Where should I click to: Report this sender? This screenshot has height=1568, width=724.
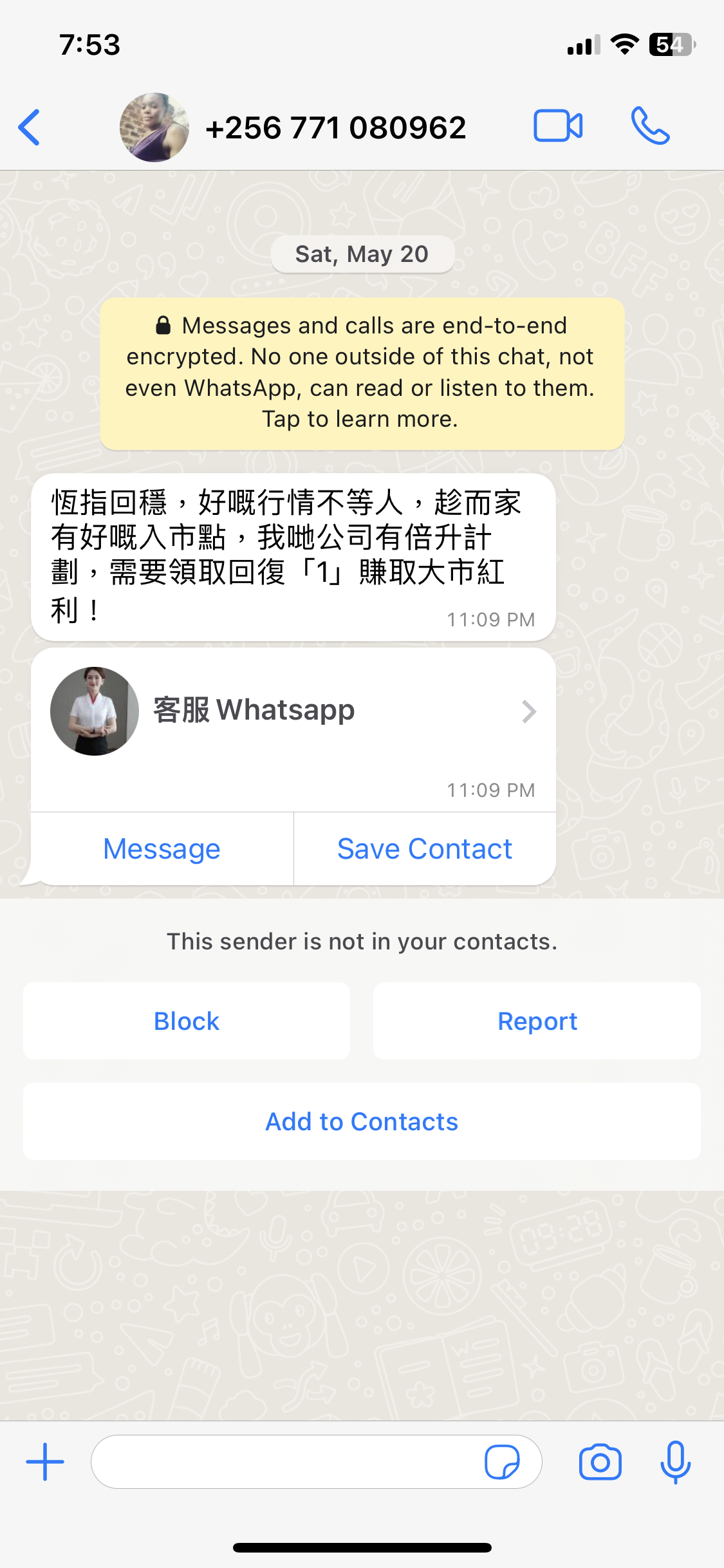pyautogui.click(x=537, y=1021)
